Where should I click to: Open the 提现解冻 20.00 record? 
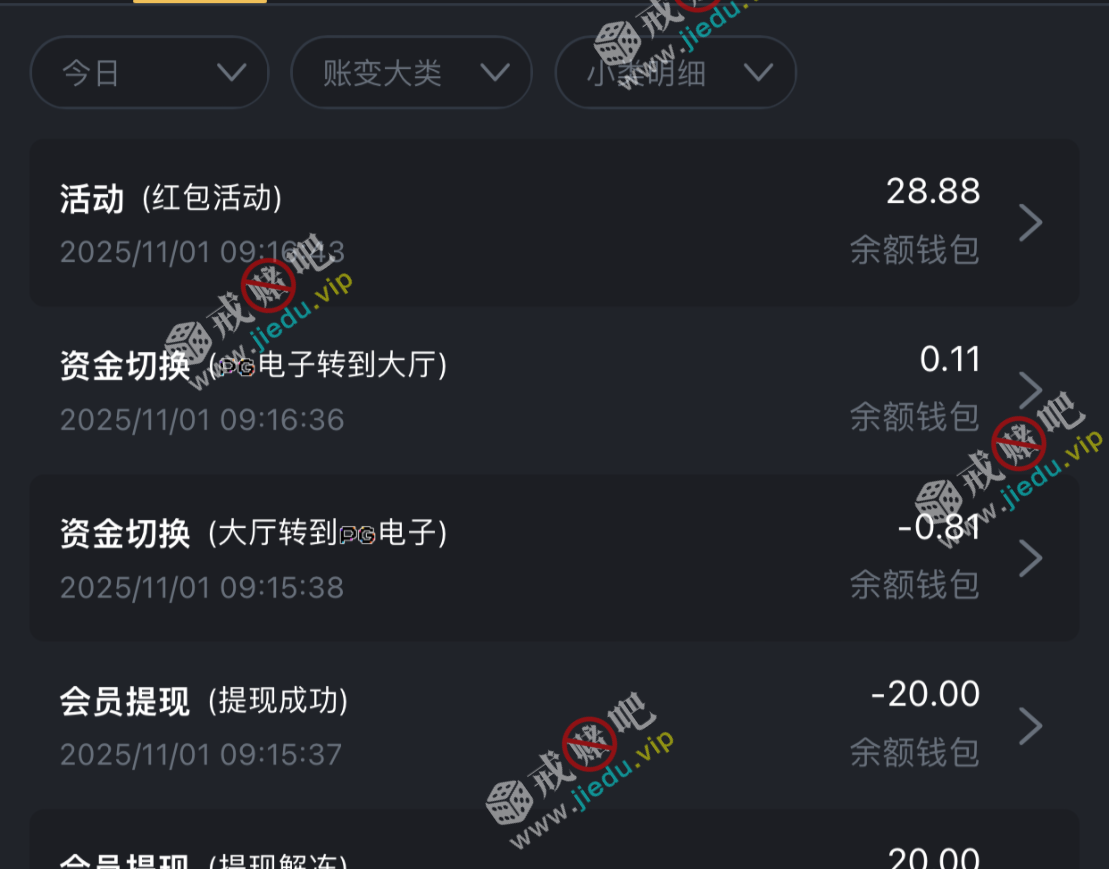pyautogui.click(x=554, y=850)
